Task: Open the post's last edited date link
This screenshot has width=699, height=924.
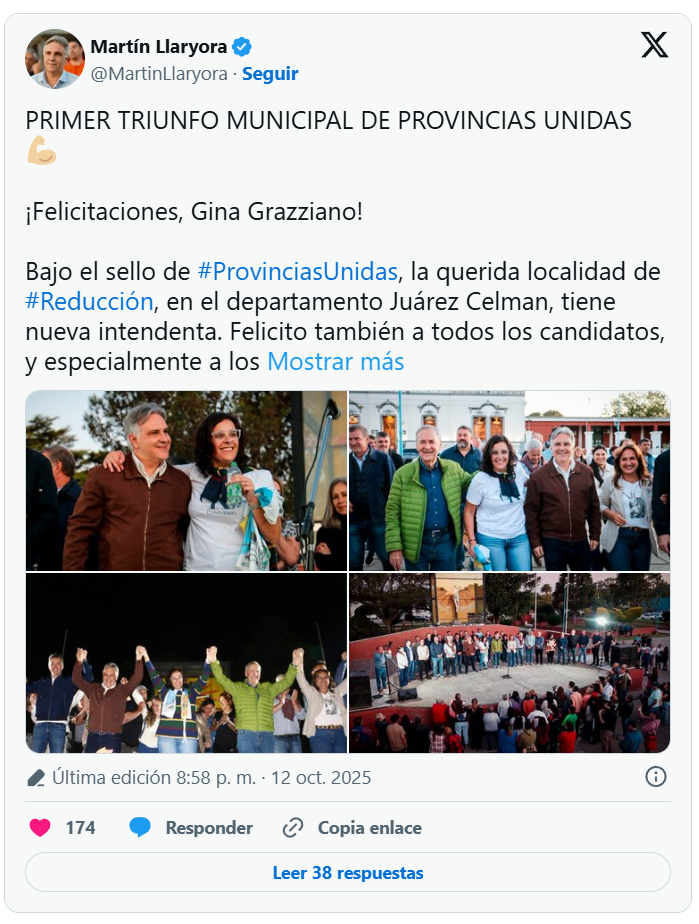Action: coord(211,777)
